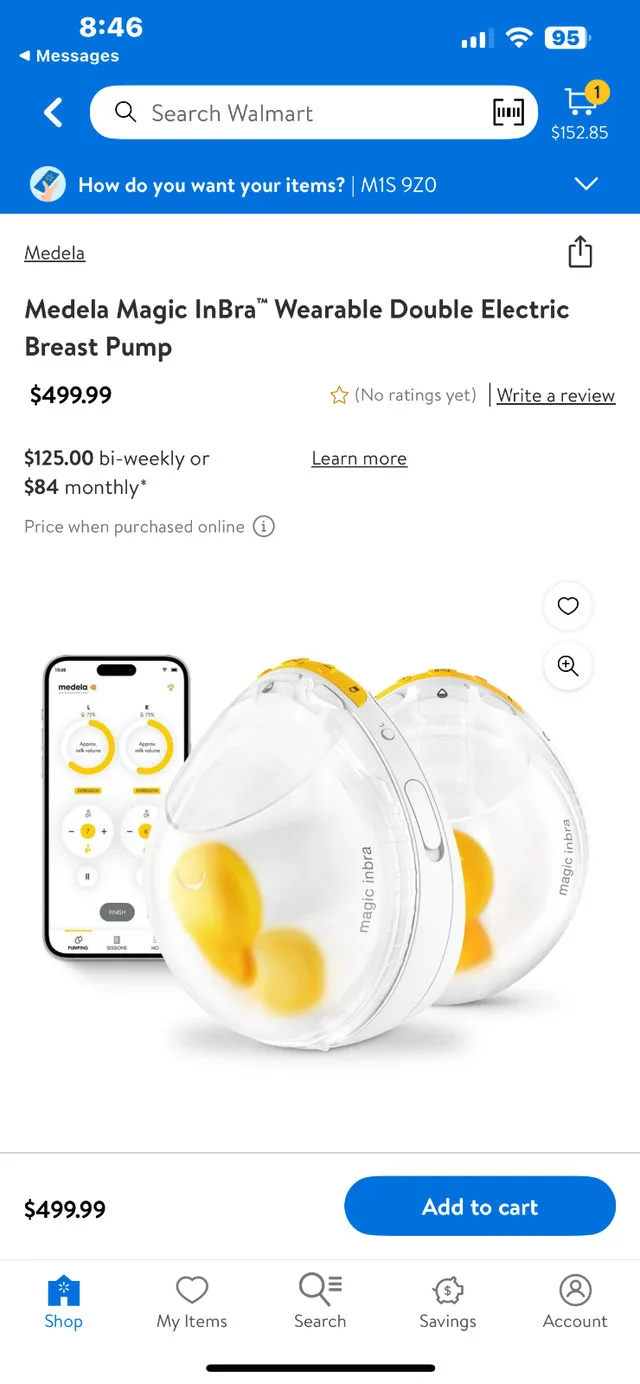Switch to the Search tab
Screen dimensions: 640x1384
point(320,1302)
